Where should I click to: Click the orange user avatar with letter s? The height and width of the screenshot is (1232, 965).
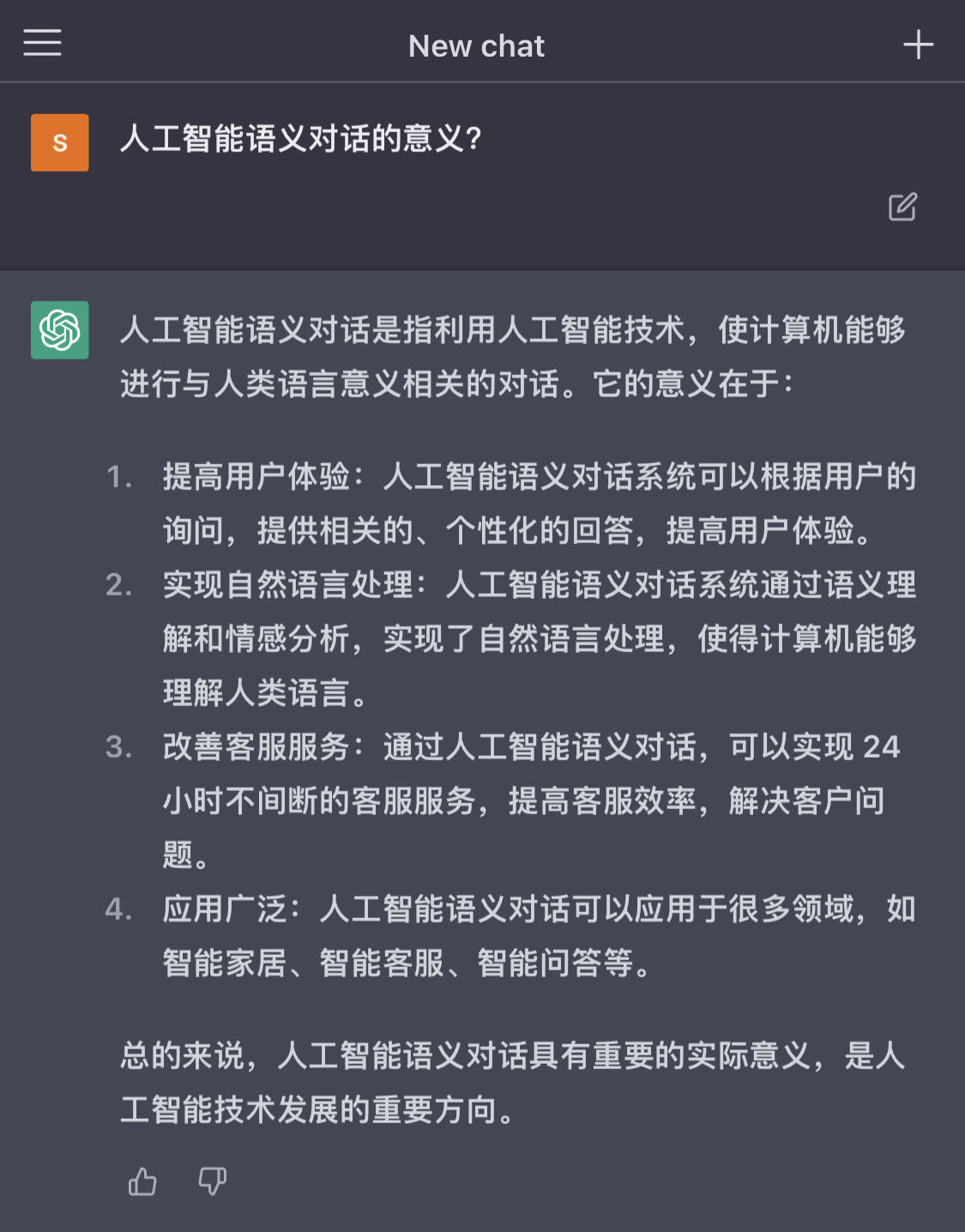coord(59,142)
